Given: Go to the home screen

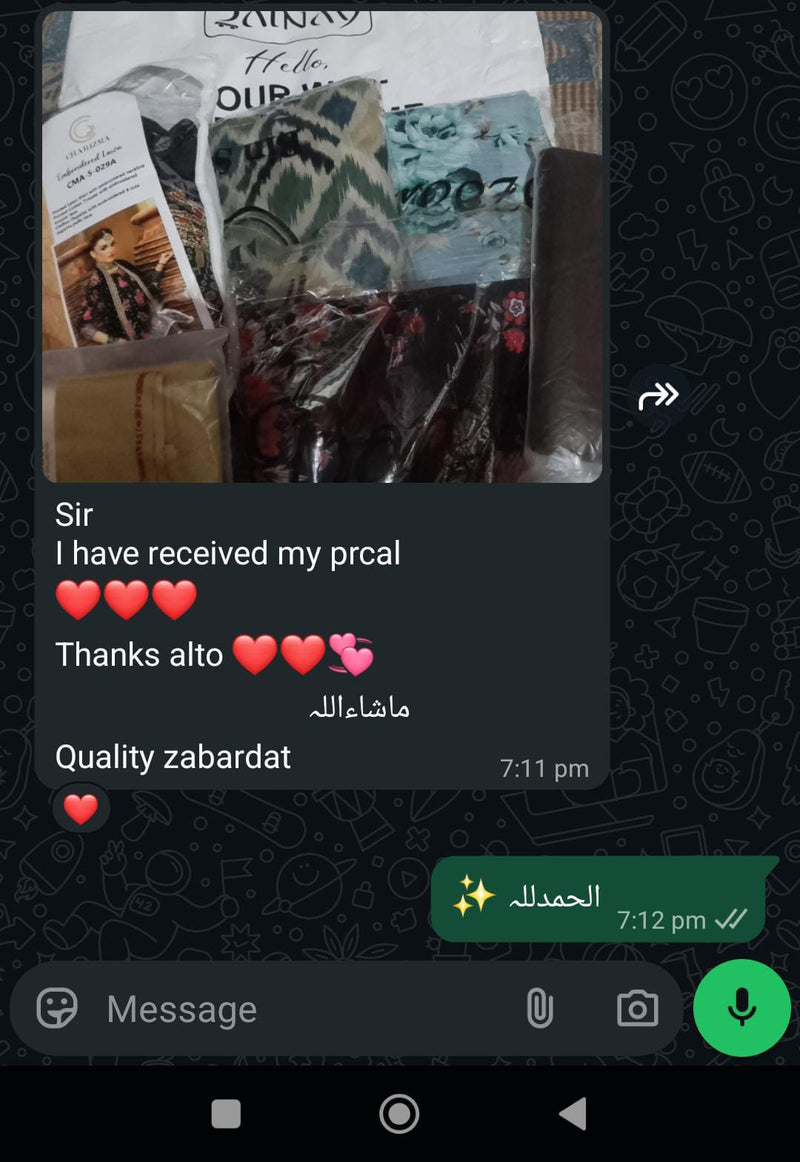Looking at the screenshot, I should [399, 1113].
